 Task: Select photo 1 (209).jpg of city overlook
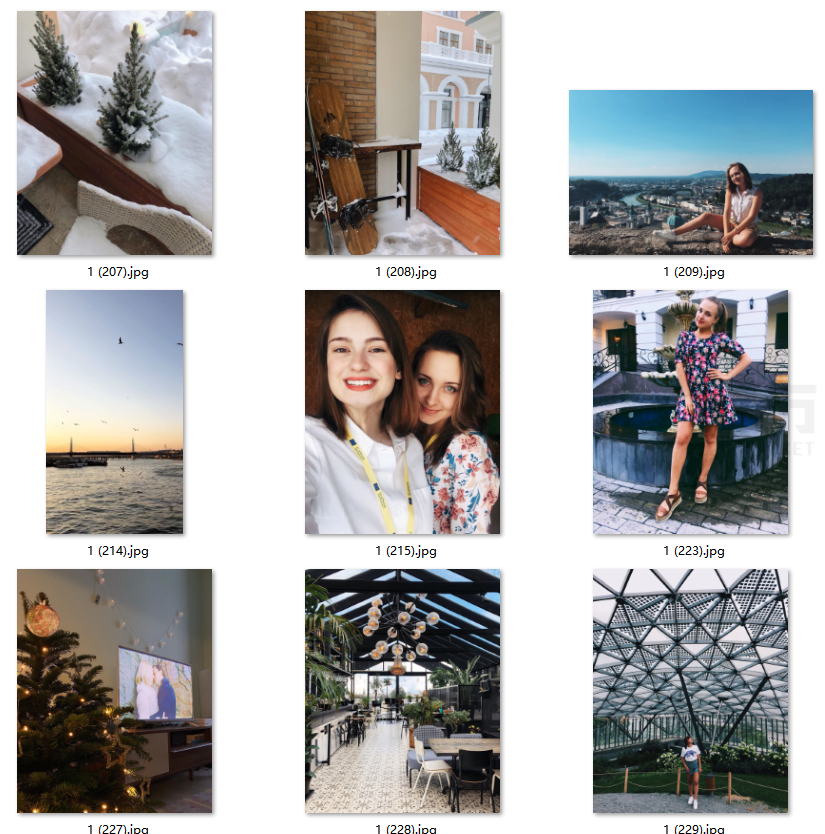[691, 172]
